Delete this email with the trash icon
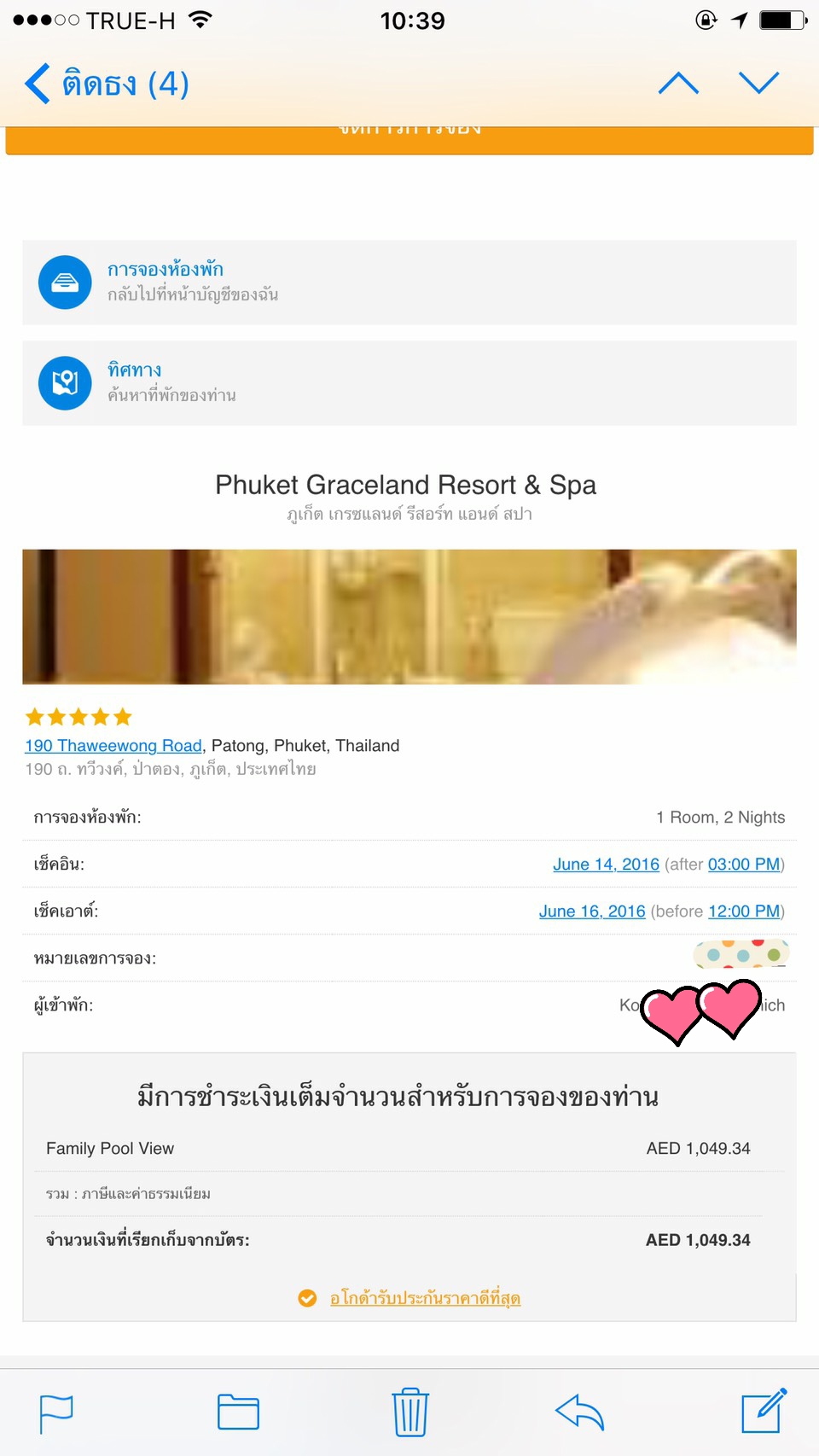The image size is (819, 1456). point(410,1412)
